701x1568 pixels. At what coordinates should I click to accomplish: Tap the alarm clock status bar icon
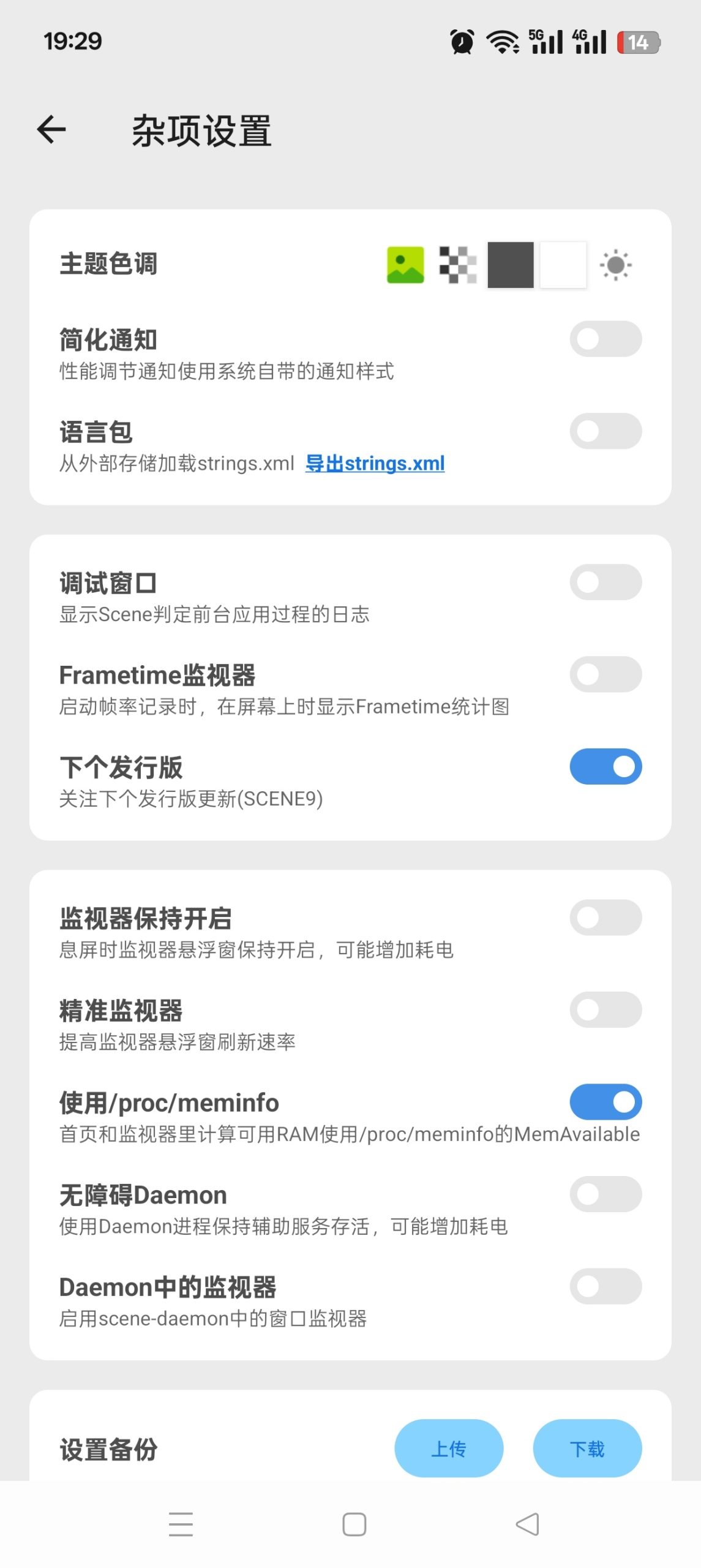point(462,41)
